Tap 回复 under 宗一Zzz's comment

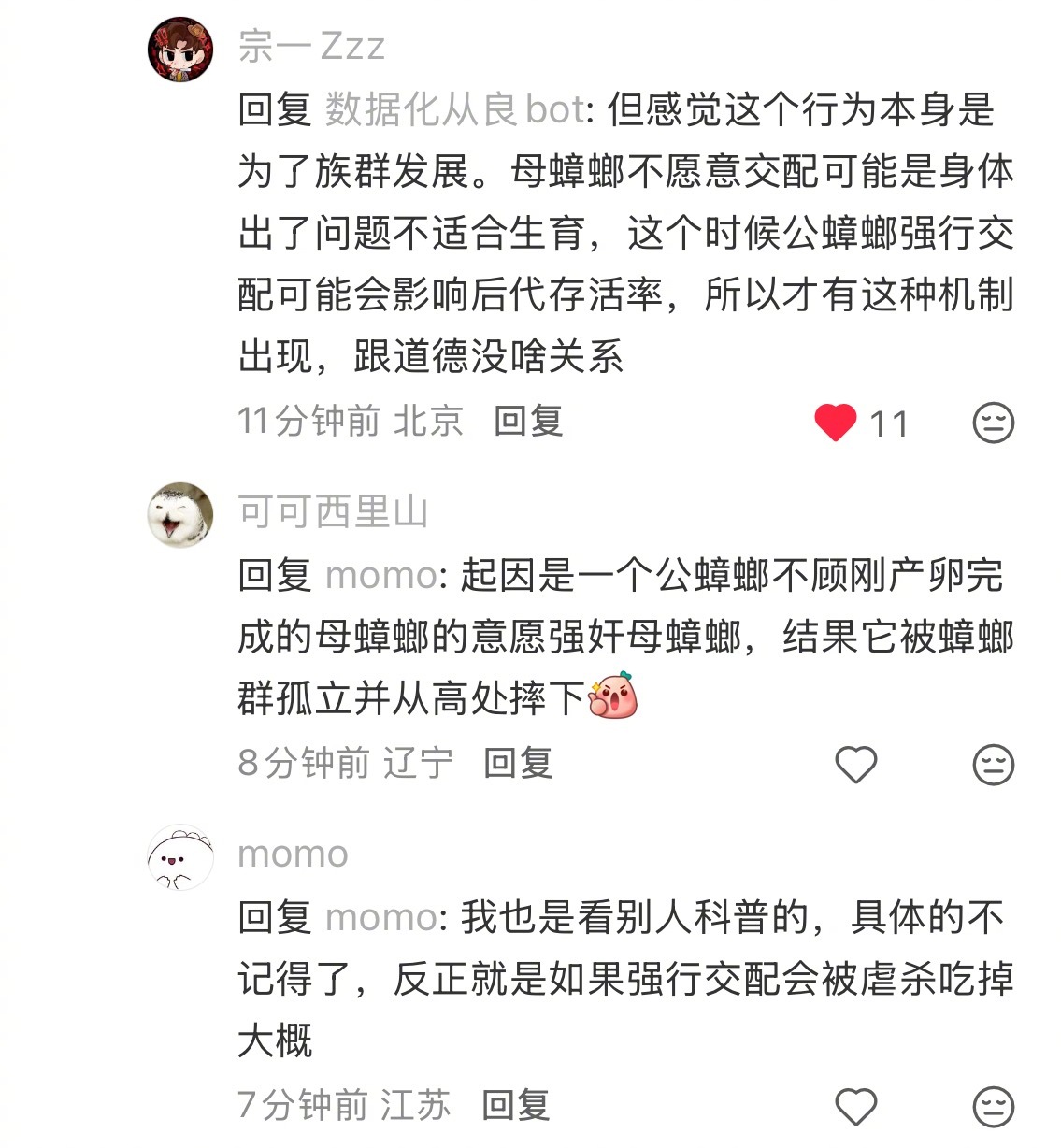(526, 423)
